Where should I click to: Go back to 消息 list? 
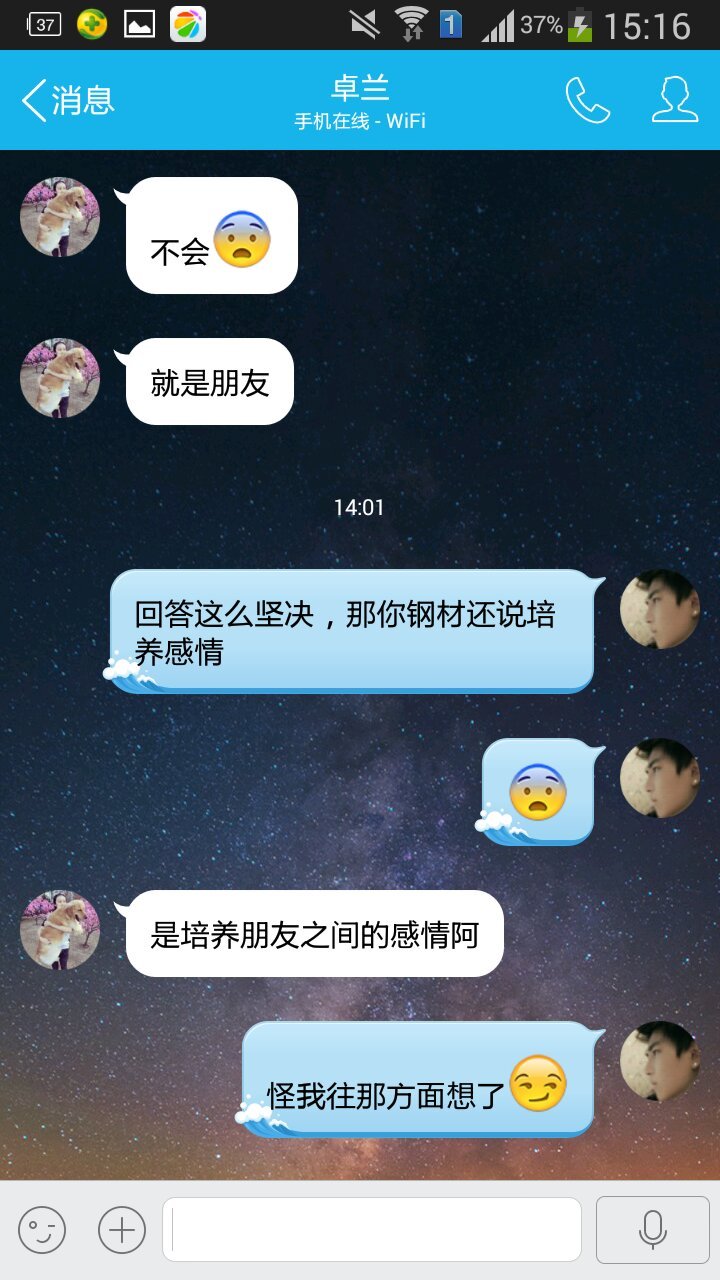point(68,100)
